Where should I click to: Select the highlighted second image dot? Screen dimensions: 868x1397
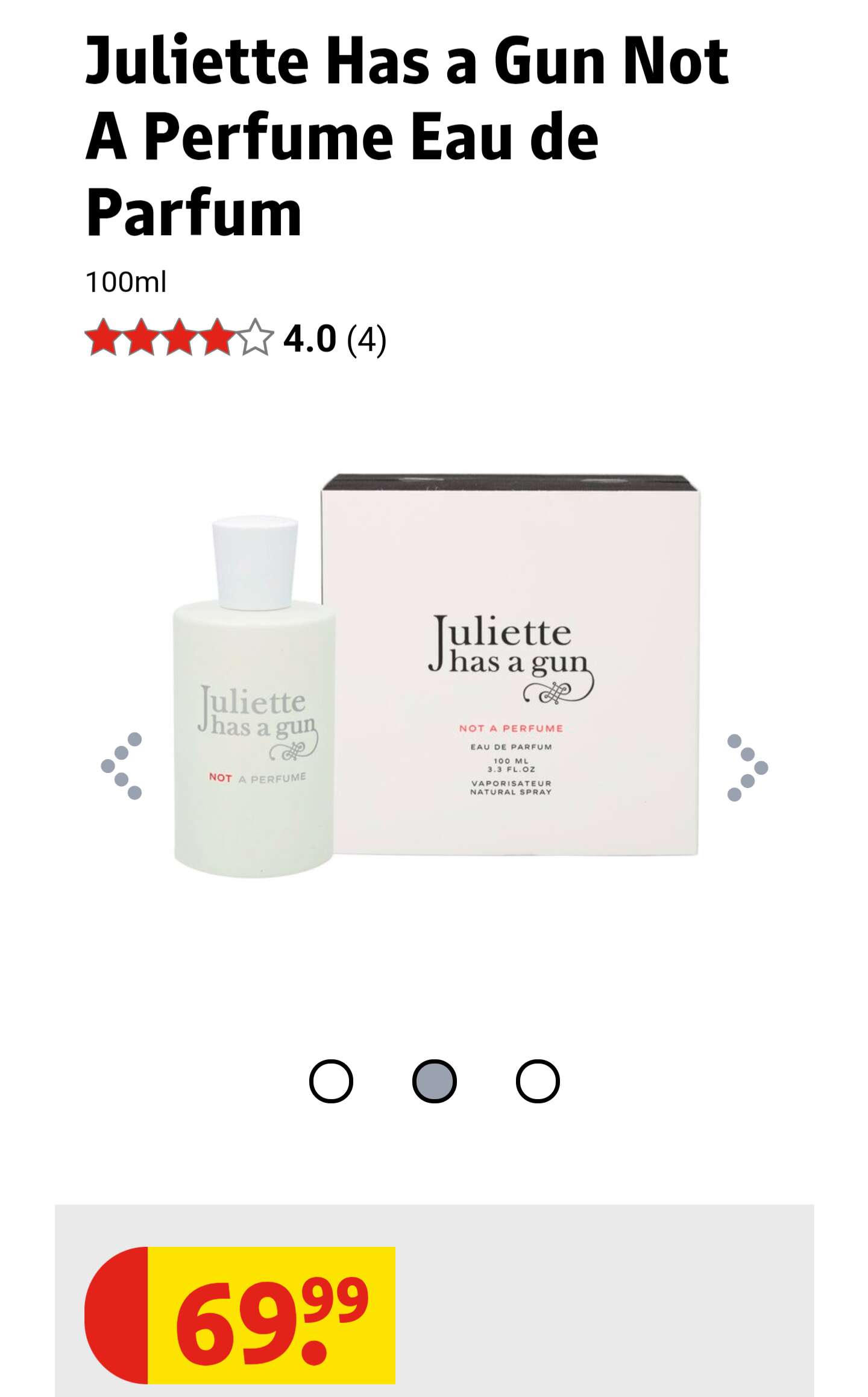pyautogui.click(x=434, y=1081)
